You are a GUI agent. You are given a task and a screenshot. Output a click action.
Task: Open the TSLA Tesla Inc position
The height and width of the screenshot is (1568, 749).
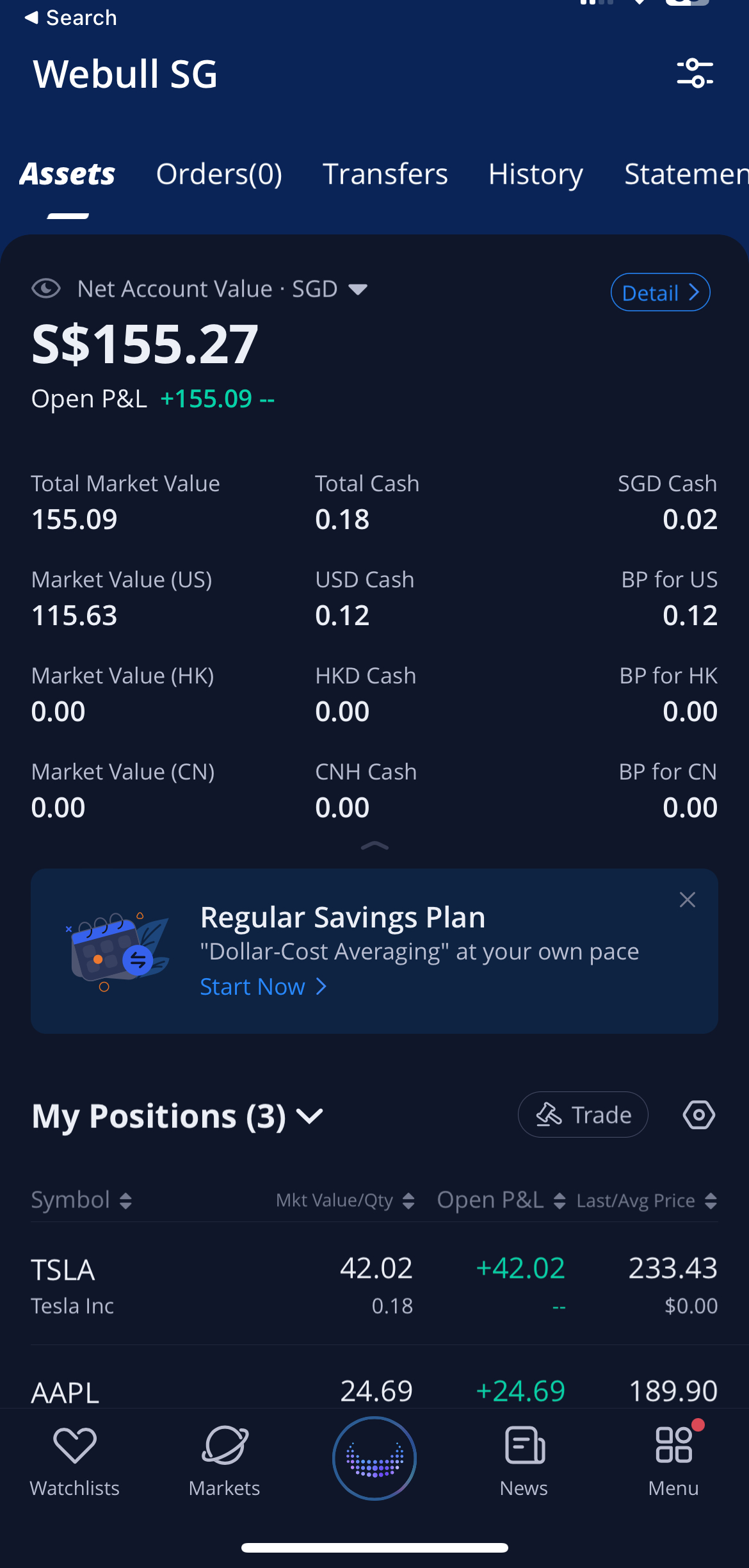click(x=374, y=1284)
